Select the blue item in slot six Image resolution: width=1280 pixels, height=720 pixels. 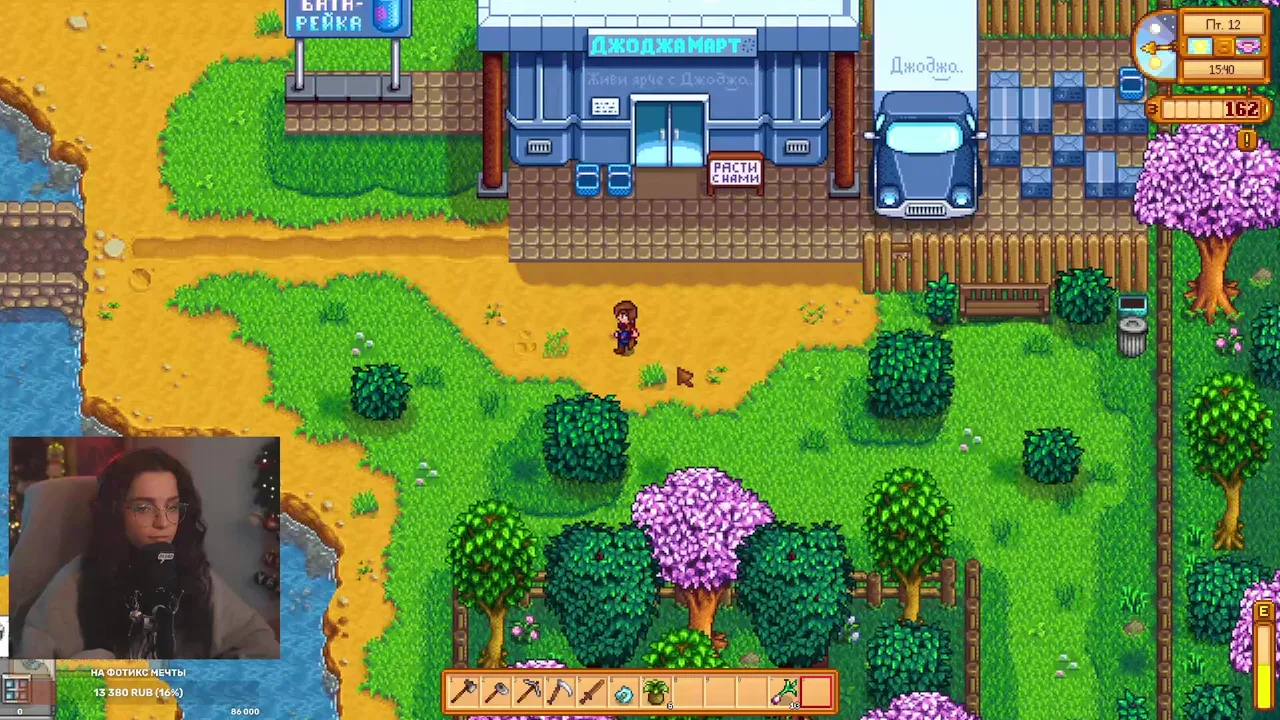tap(624, 692)
